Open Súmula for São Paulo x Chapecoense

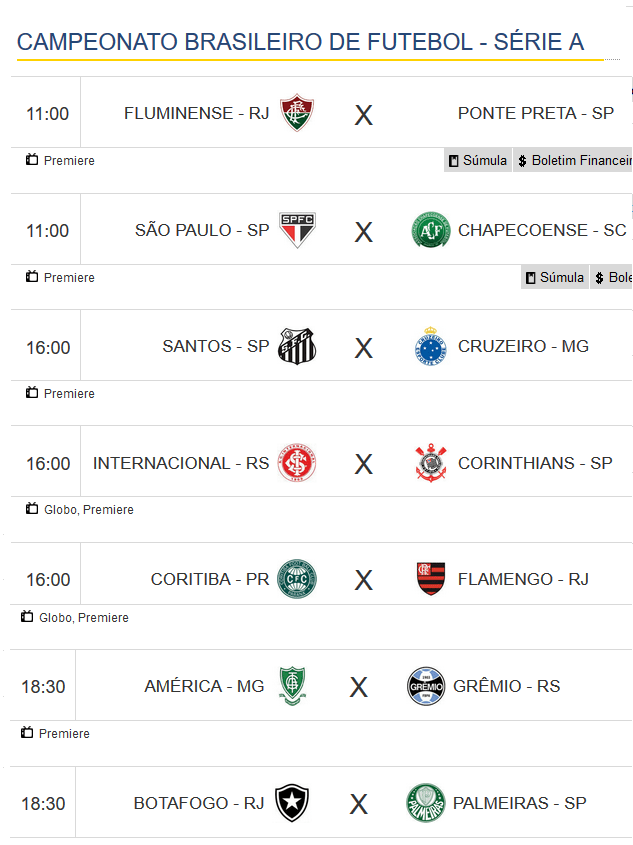click(x=555, y=278)
